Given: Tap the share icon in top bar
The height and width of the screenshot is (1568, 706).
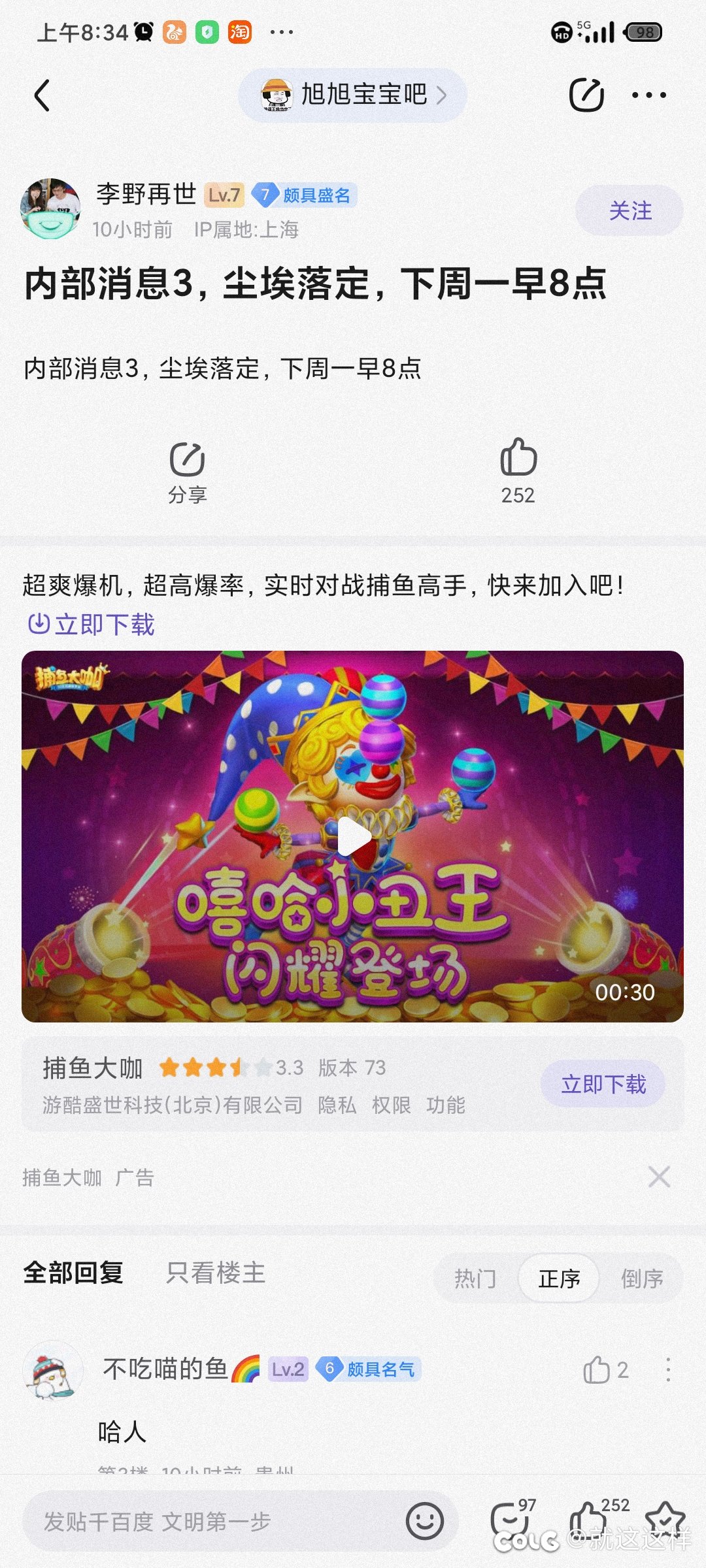Looking at the screenshot, I should pyautogui.click(x=586, y=95).
